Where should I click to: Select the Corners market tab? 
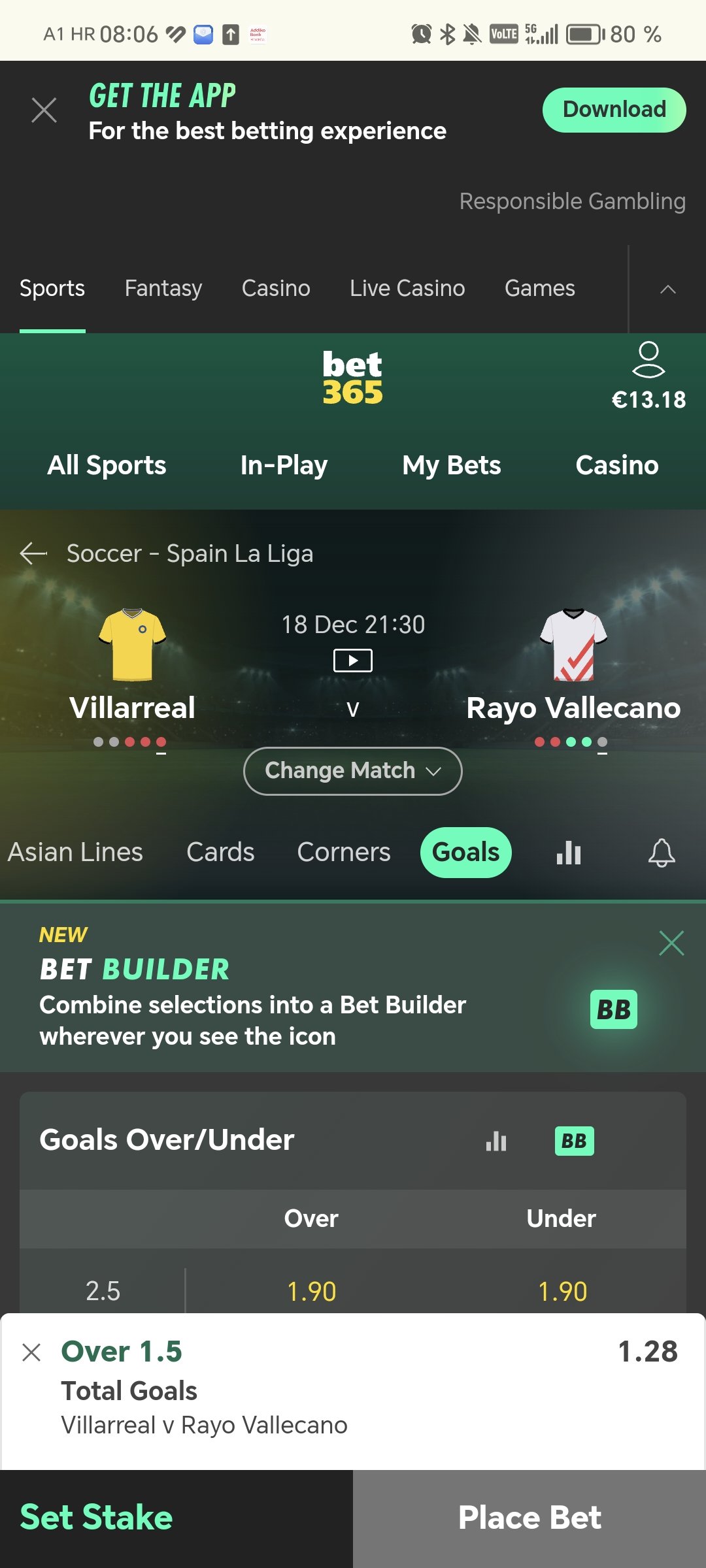(x=343, y=852)
